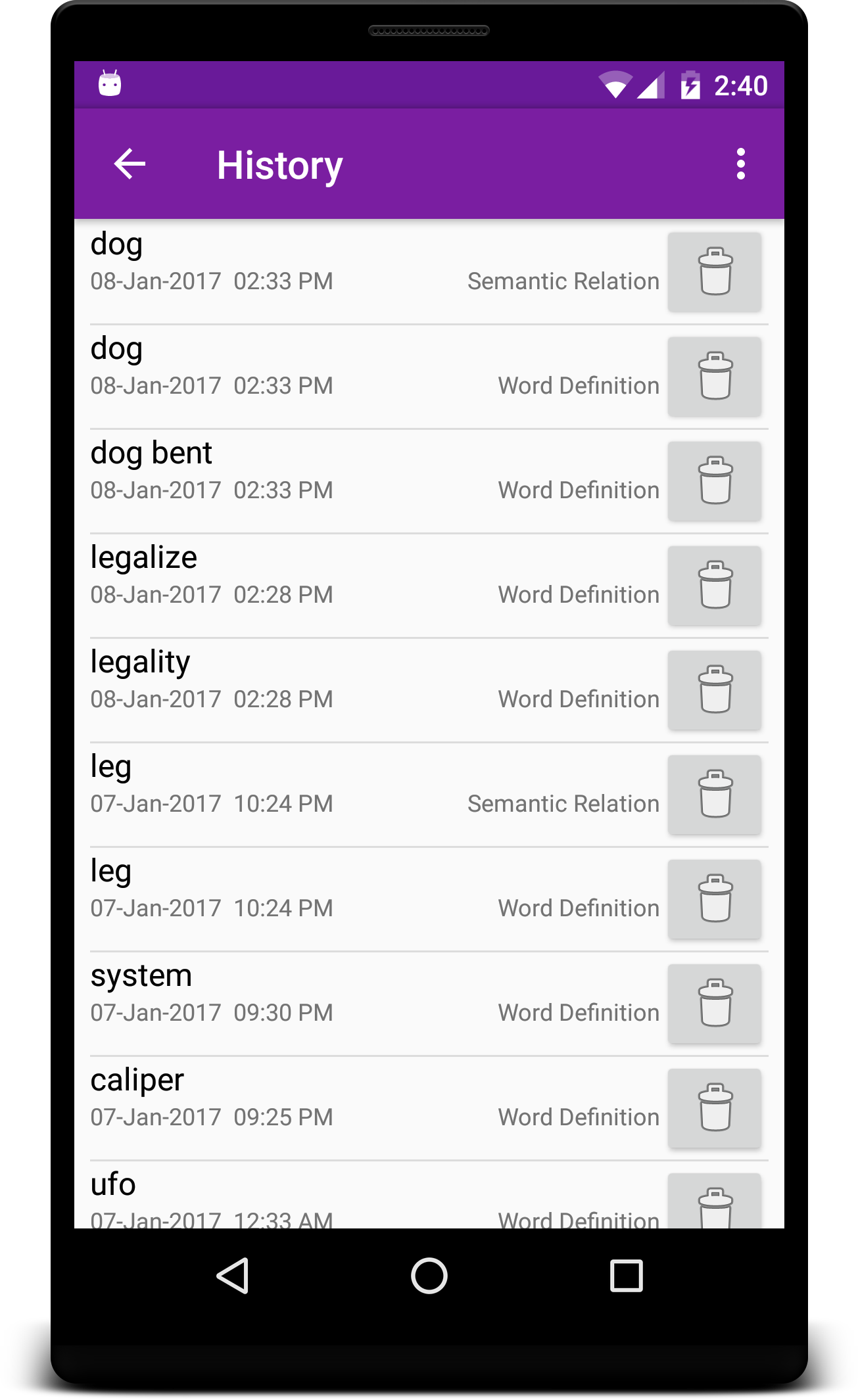Tap the system home button
The height and width of the screenshot is (1400, 858).
click(429, 1276)
